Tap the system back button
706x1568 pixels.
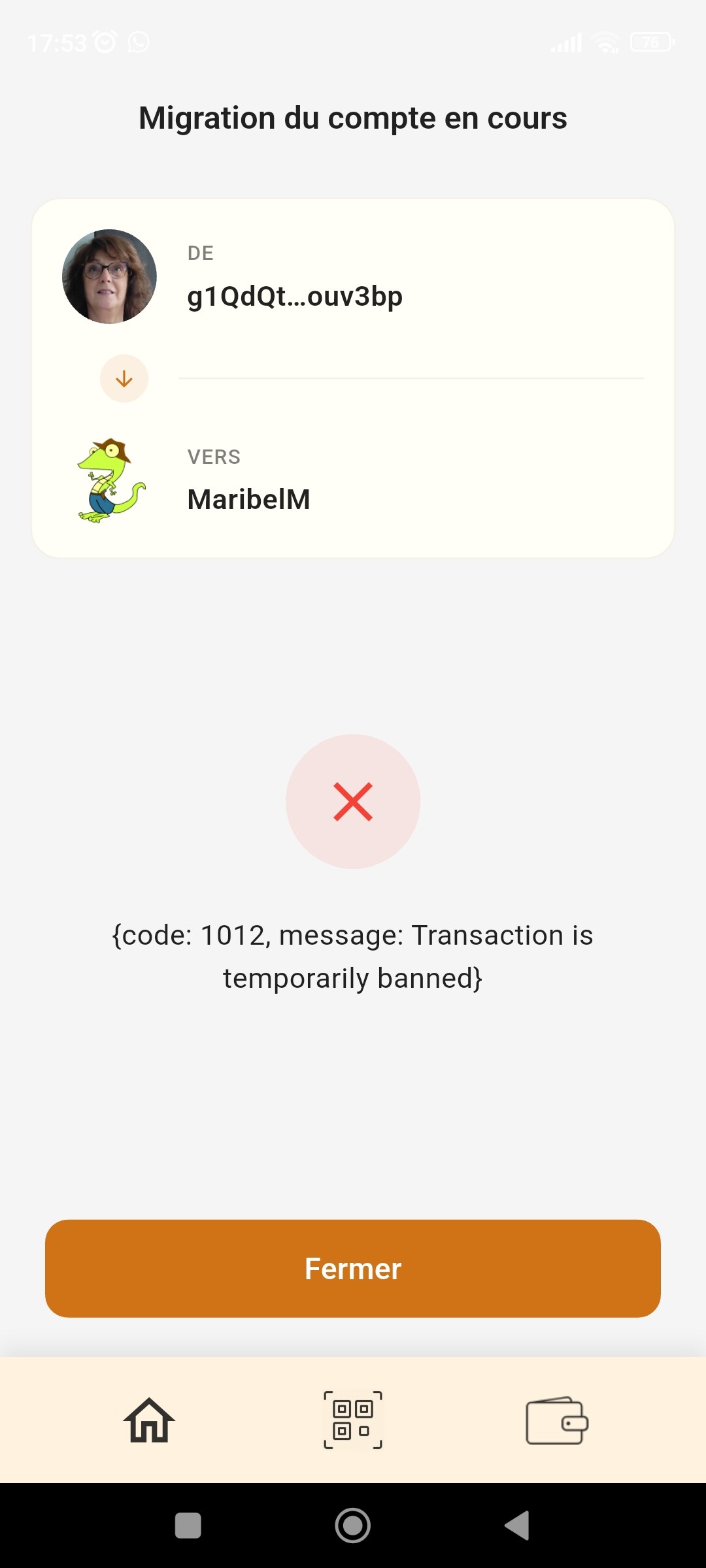(517, 1526)
